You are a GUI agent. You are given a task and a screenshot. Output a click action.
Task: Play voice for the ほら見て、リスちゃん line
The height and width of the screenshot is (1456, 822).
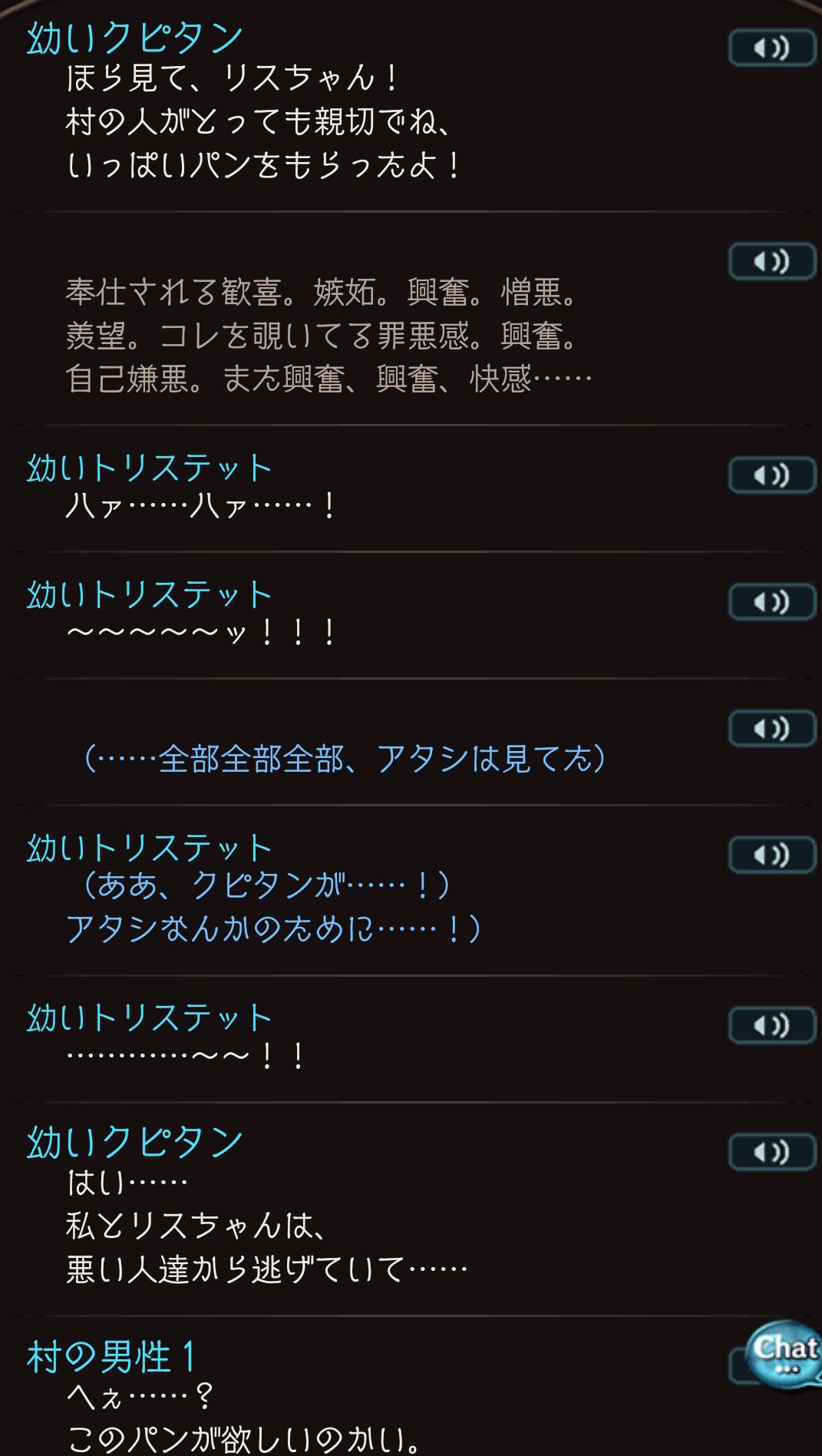click(771, 48)
